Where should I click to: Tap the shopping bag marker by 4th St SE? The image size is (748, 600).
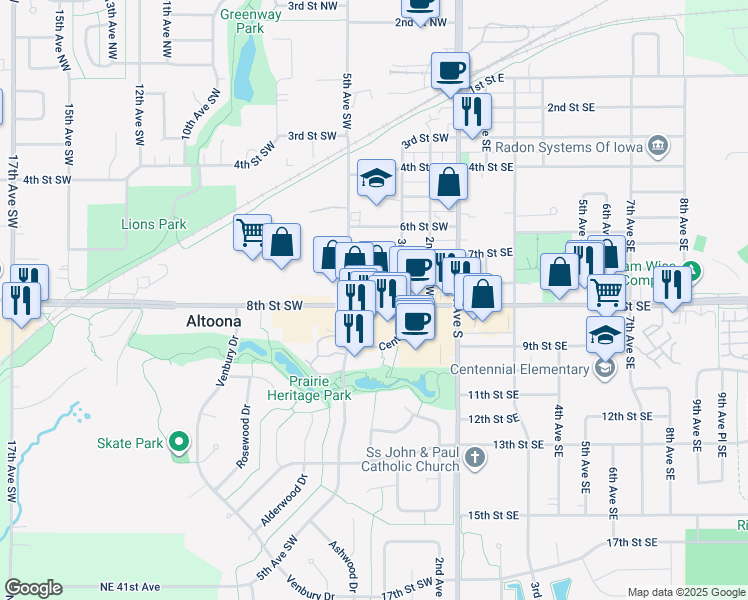pos(449,183)
